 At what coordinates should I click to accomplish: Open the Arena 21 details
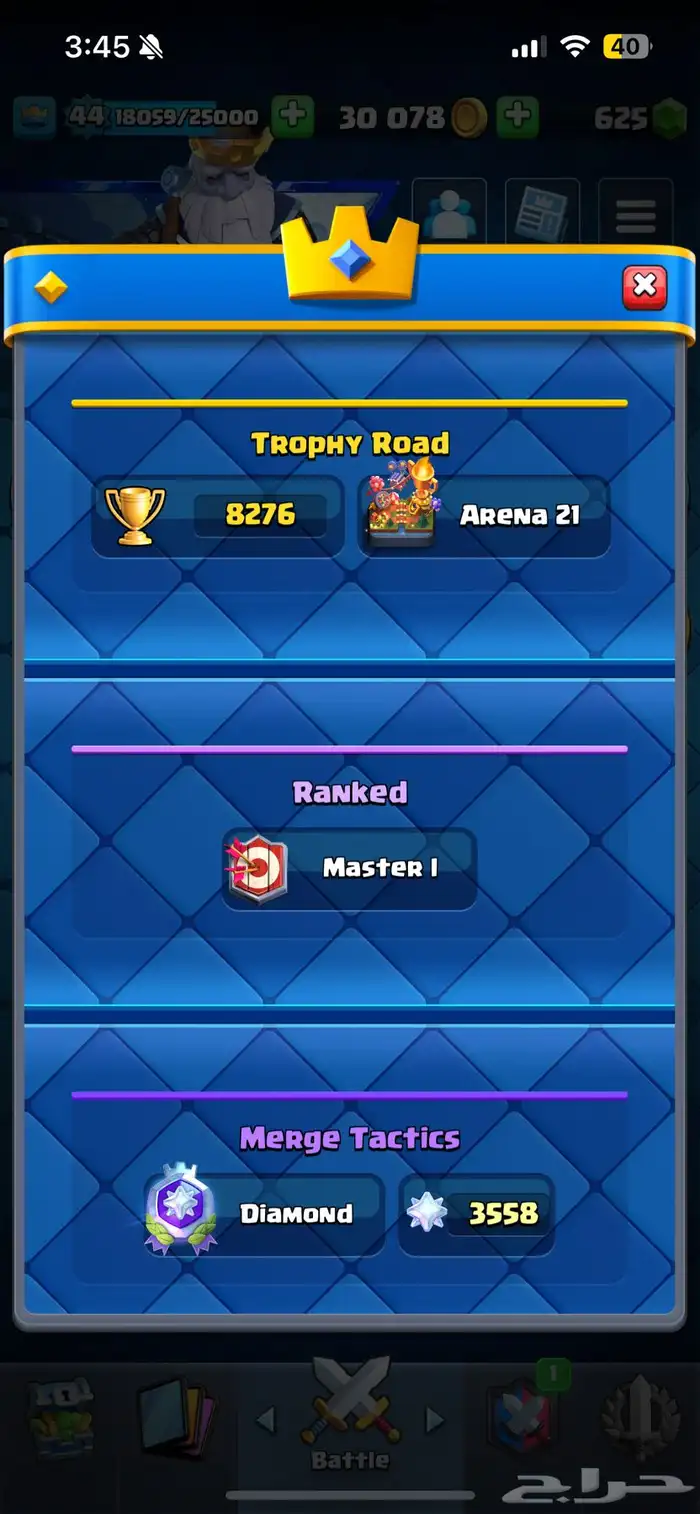pyautogui.click(x=485, y=516)
